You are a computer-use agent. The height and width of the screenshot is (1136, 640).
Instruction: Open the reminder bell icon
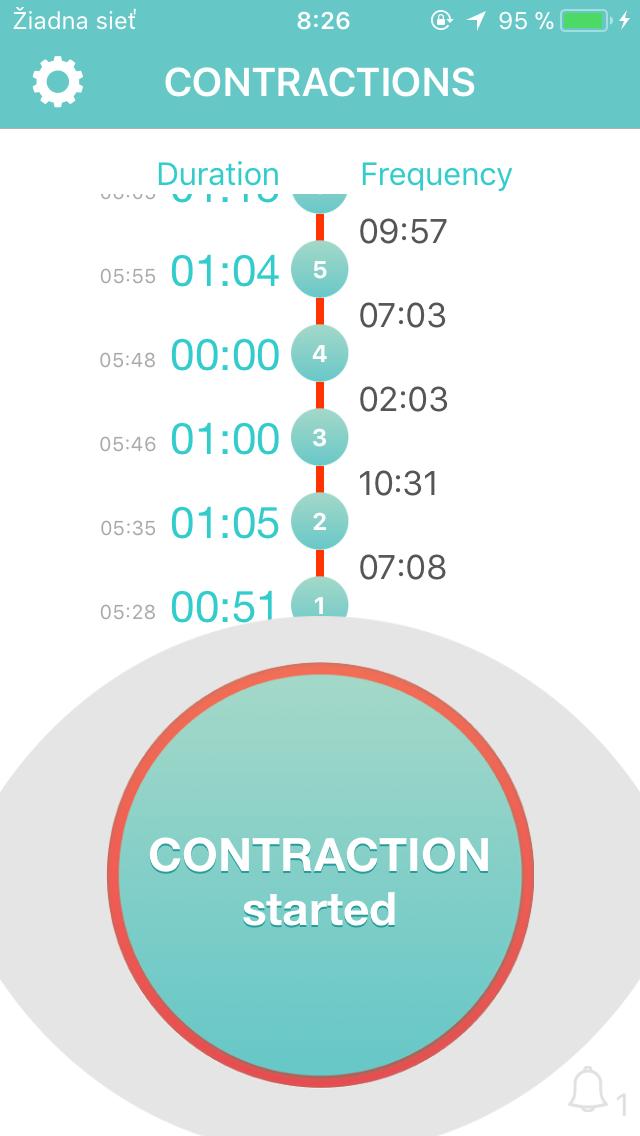[x=589, y=1090]
